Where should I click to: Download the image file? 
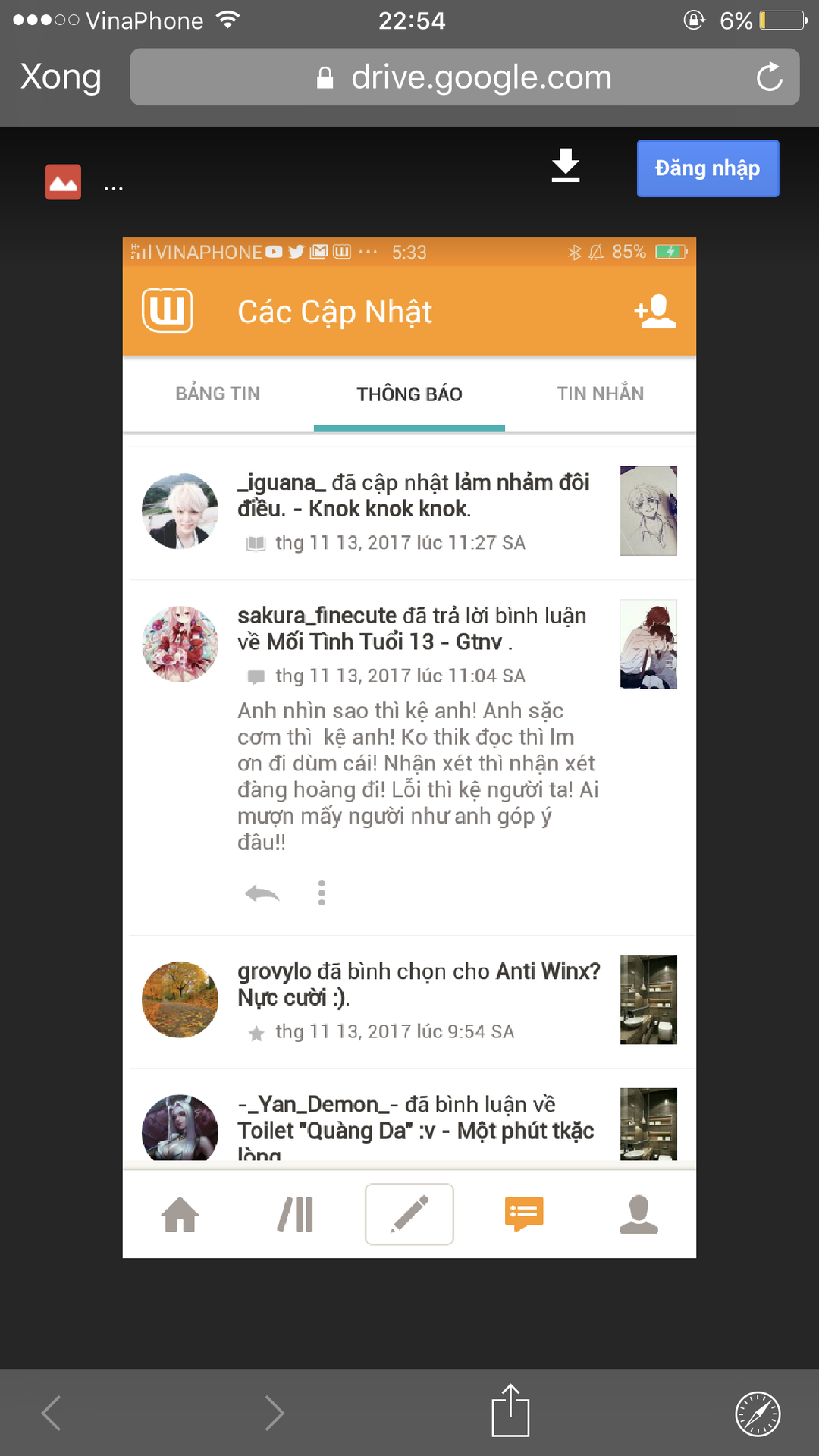[566, 166]
